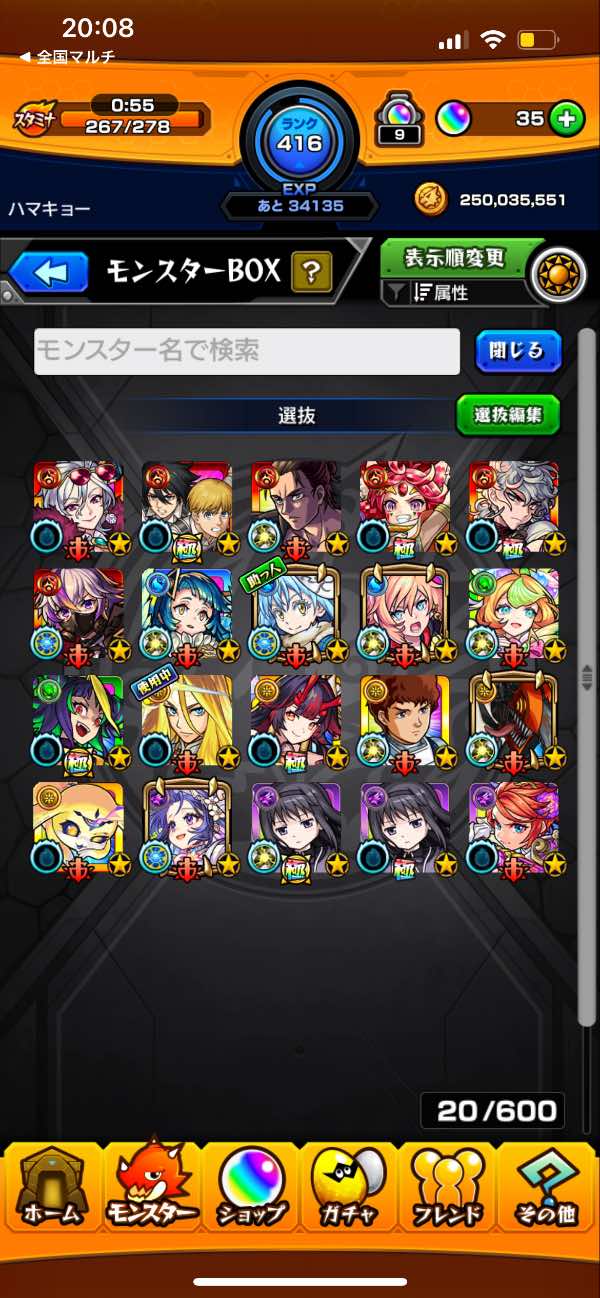This screenshot has width=600, height=1298.
Task: Tap 表示順変更 to change display order
Action: pyautogui.click(x=455, y=258)
